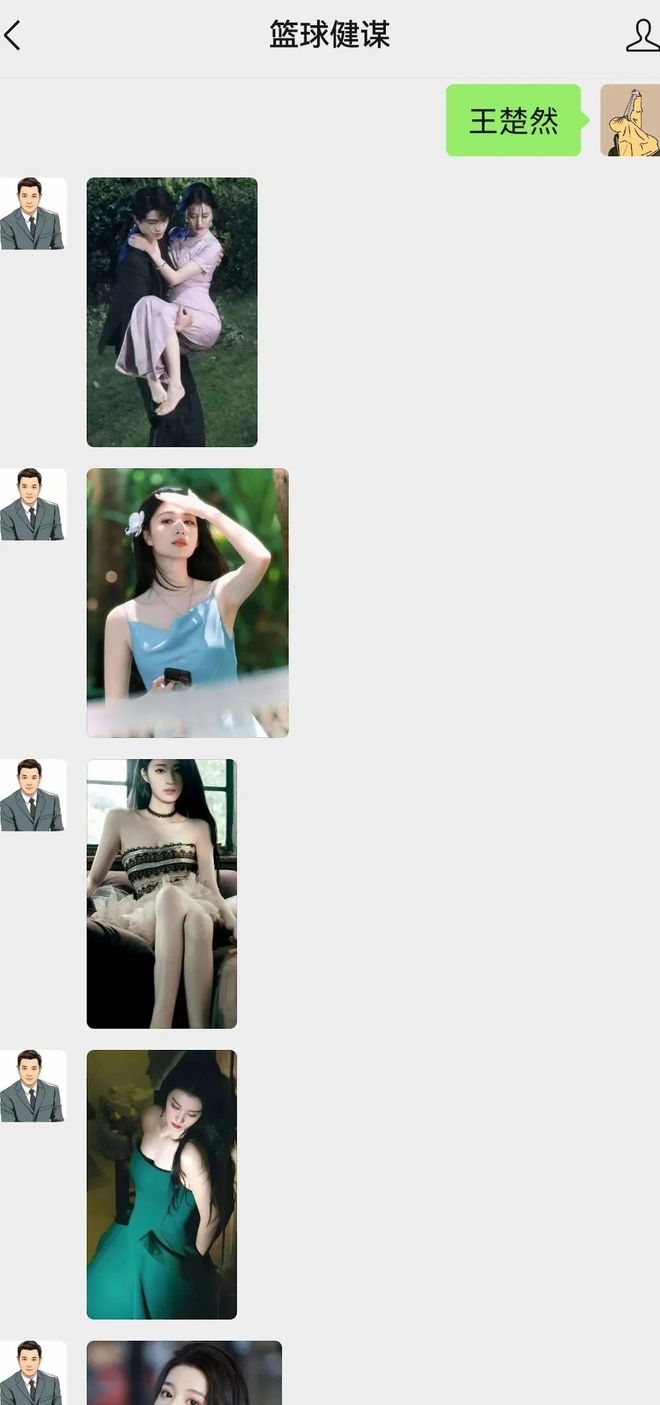Open the photo of the couple on grass

[172, 312]
